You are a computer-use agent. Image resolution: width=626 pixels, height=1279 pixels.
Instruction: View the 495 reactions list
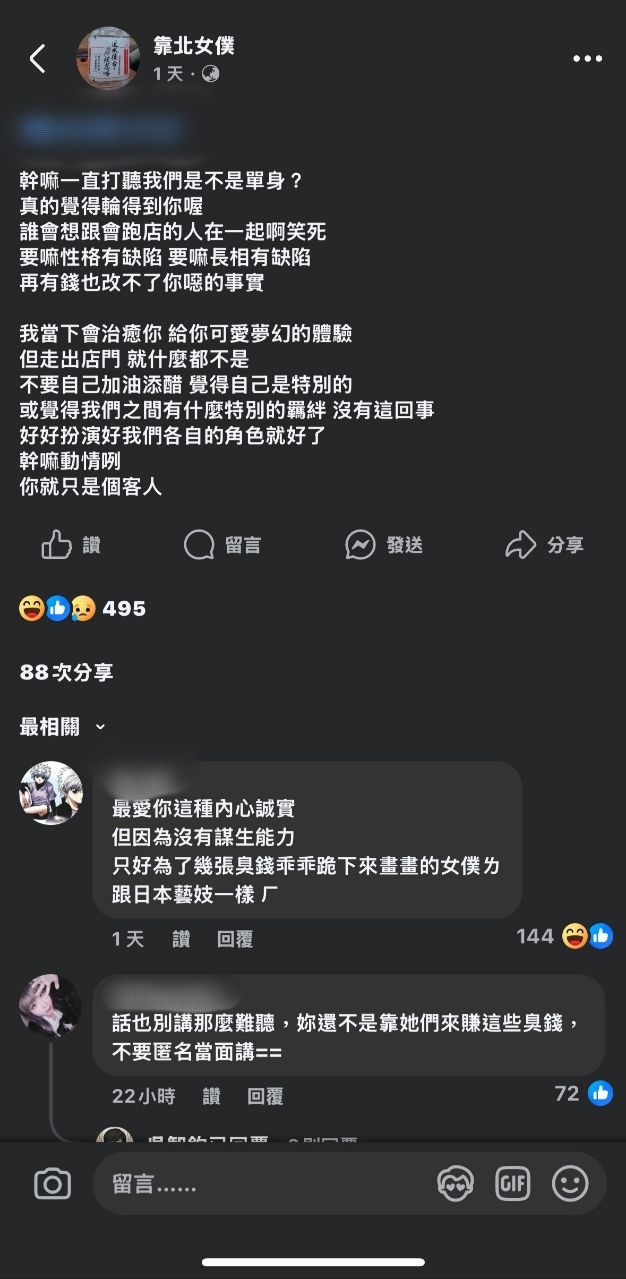[83, 608]
